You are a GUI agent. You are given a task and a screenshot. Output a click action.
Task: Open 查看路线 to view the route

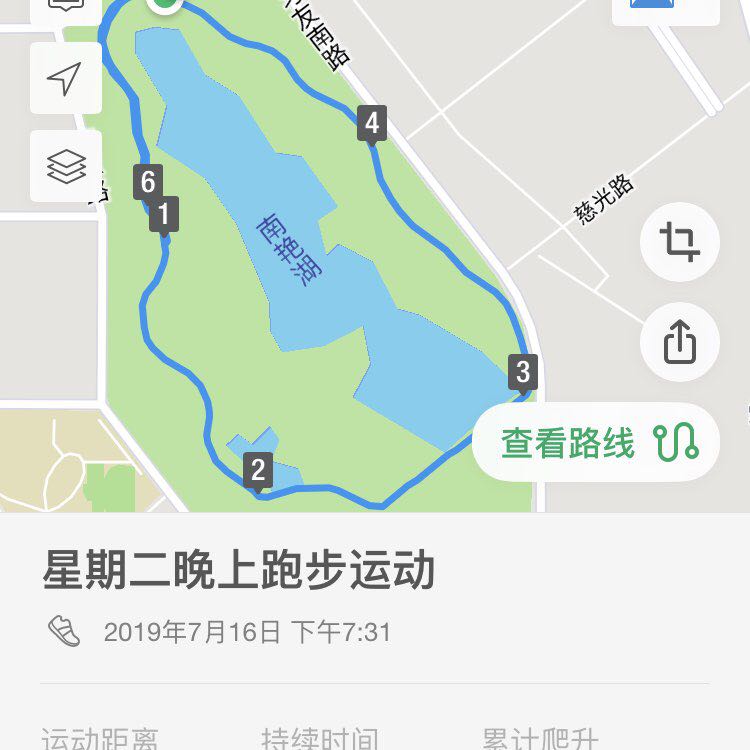[x=596, y=442]
